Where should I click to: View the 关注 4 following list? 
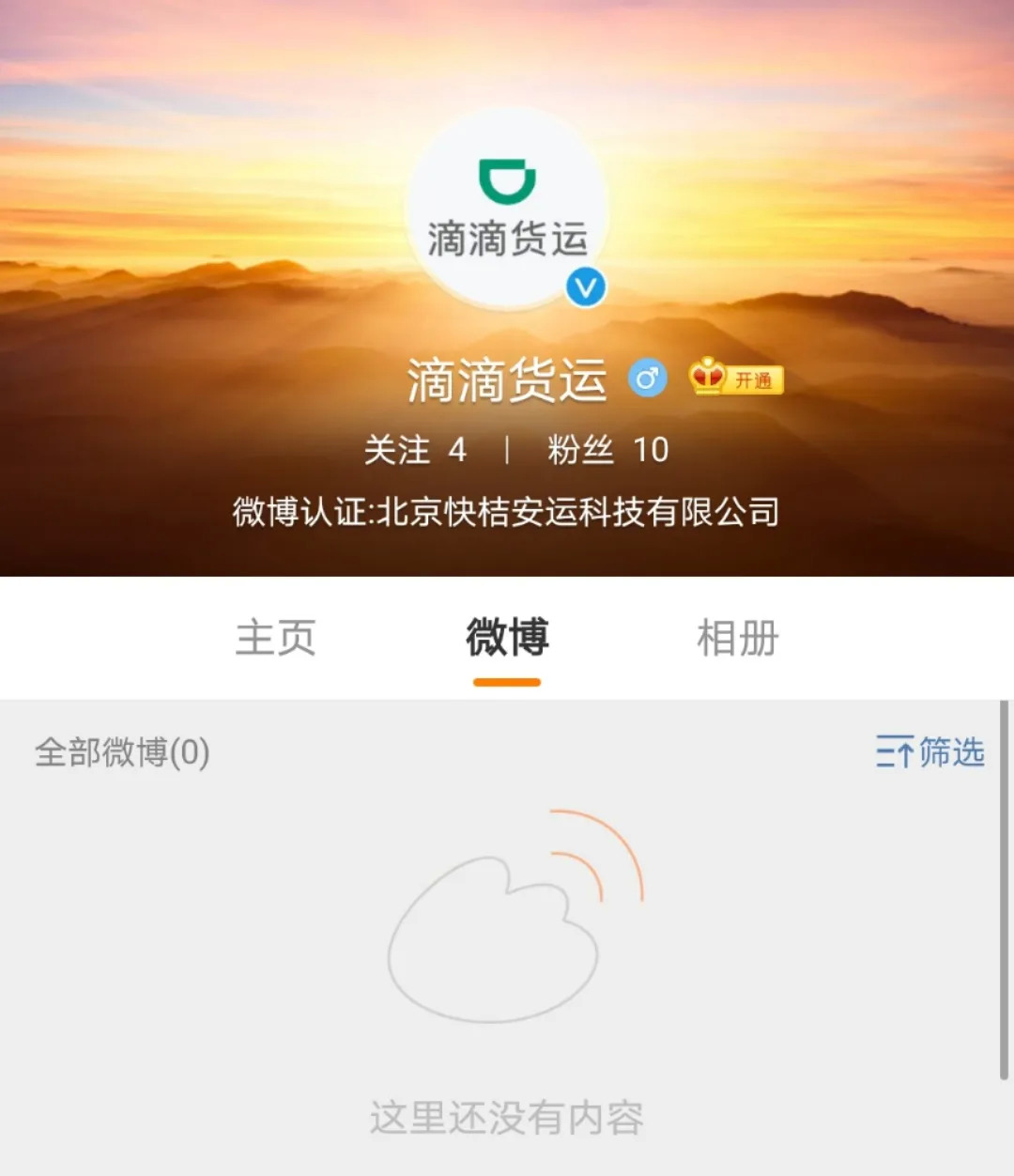click(x=415, y=450)
